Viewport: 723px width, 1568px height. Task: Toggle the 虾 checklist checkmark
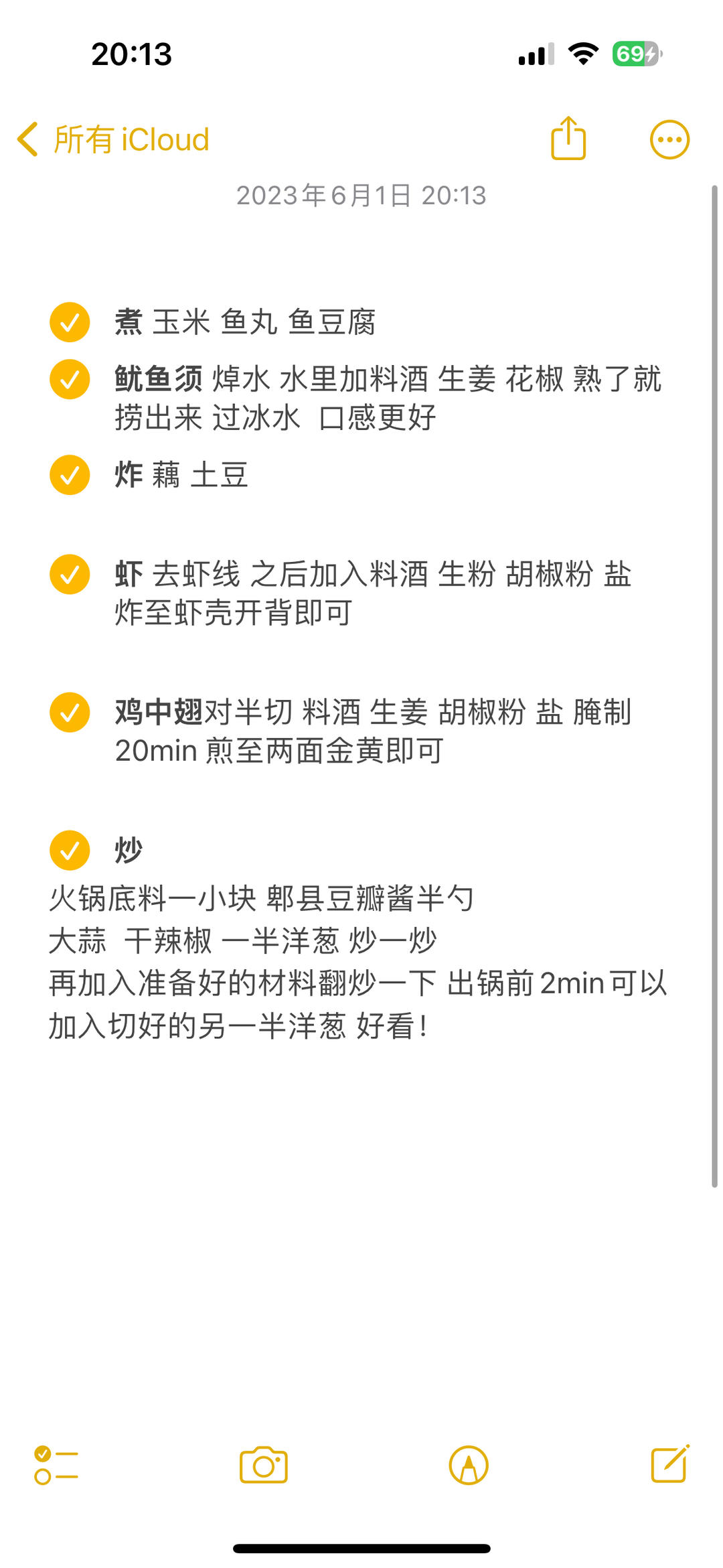(x=69, y=573)
